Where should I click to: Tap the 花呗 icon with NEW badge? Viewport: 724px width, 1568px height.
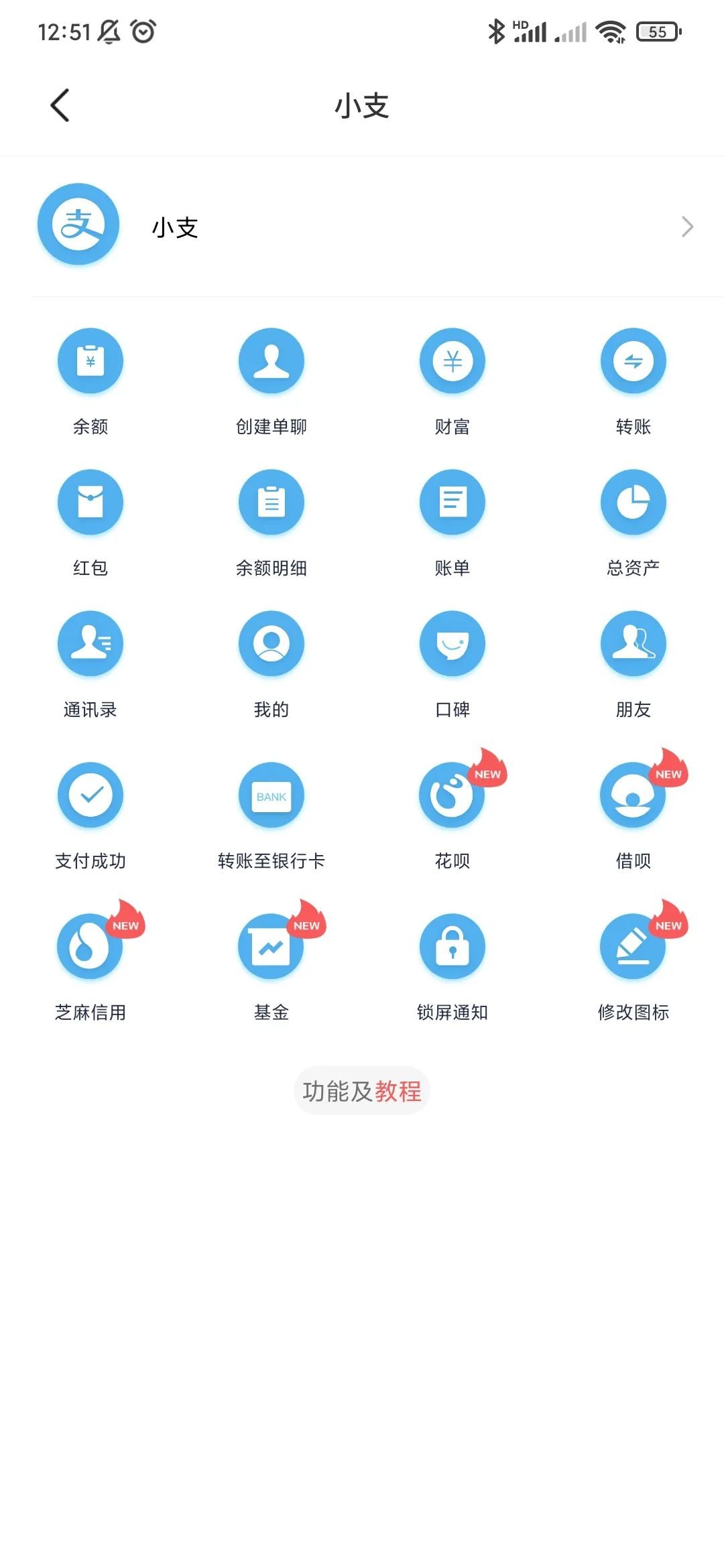coord(452,795)
